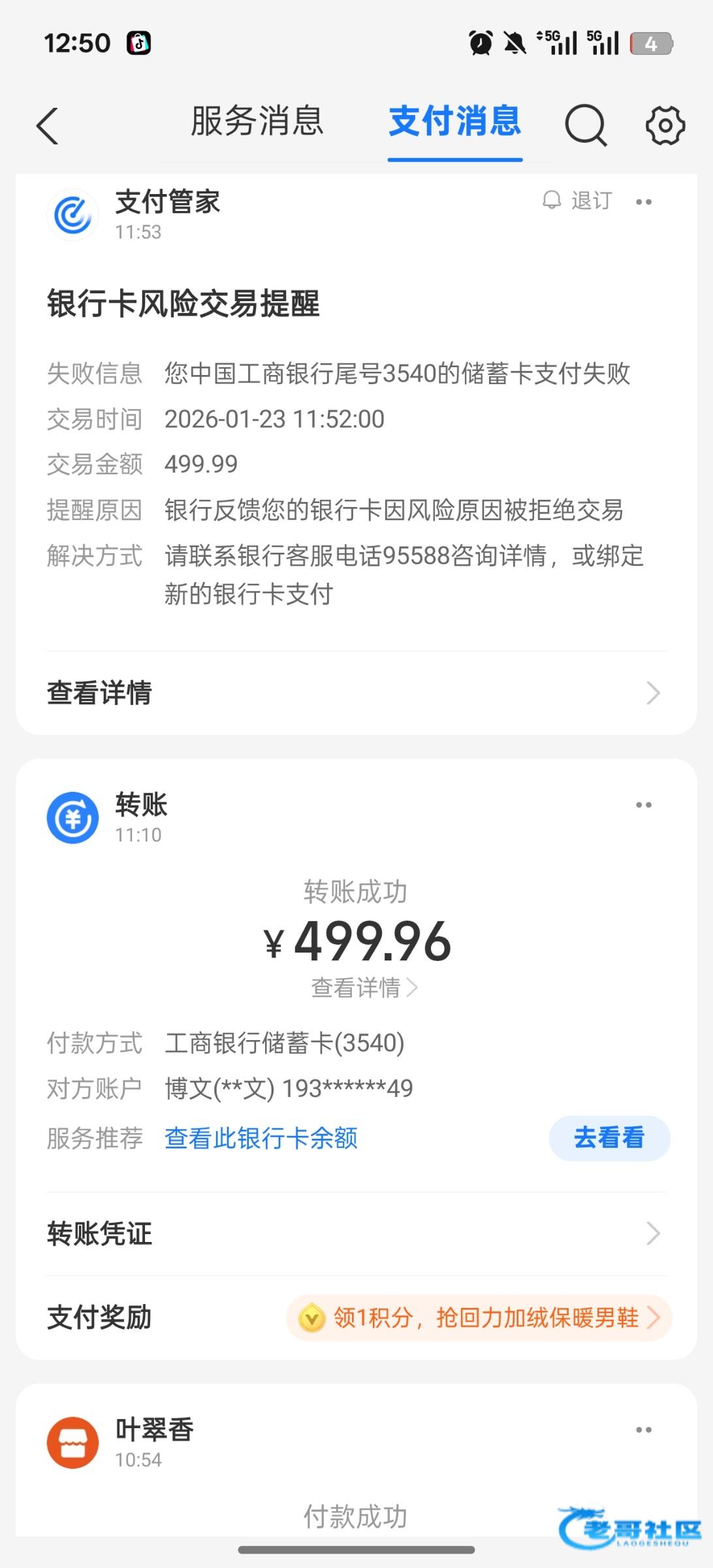Tap the 去看看 button
The width and height of the screenshot is (713, 1568).
(609, 1138)
